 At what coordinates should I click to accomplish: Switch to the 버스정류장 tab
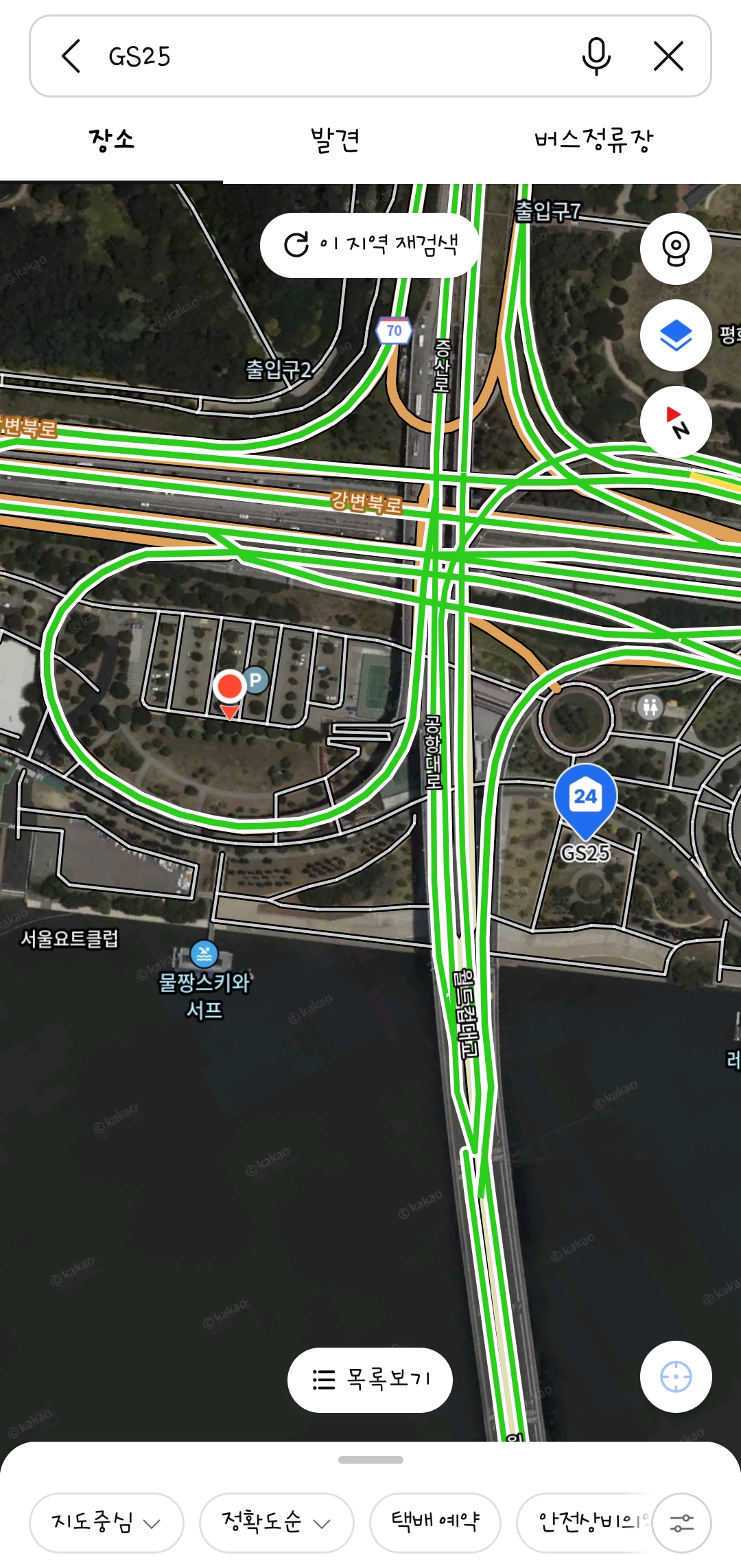(x=593, y=141)
